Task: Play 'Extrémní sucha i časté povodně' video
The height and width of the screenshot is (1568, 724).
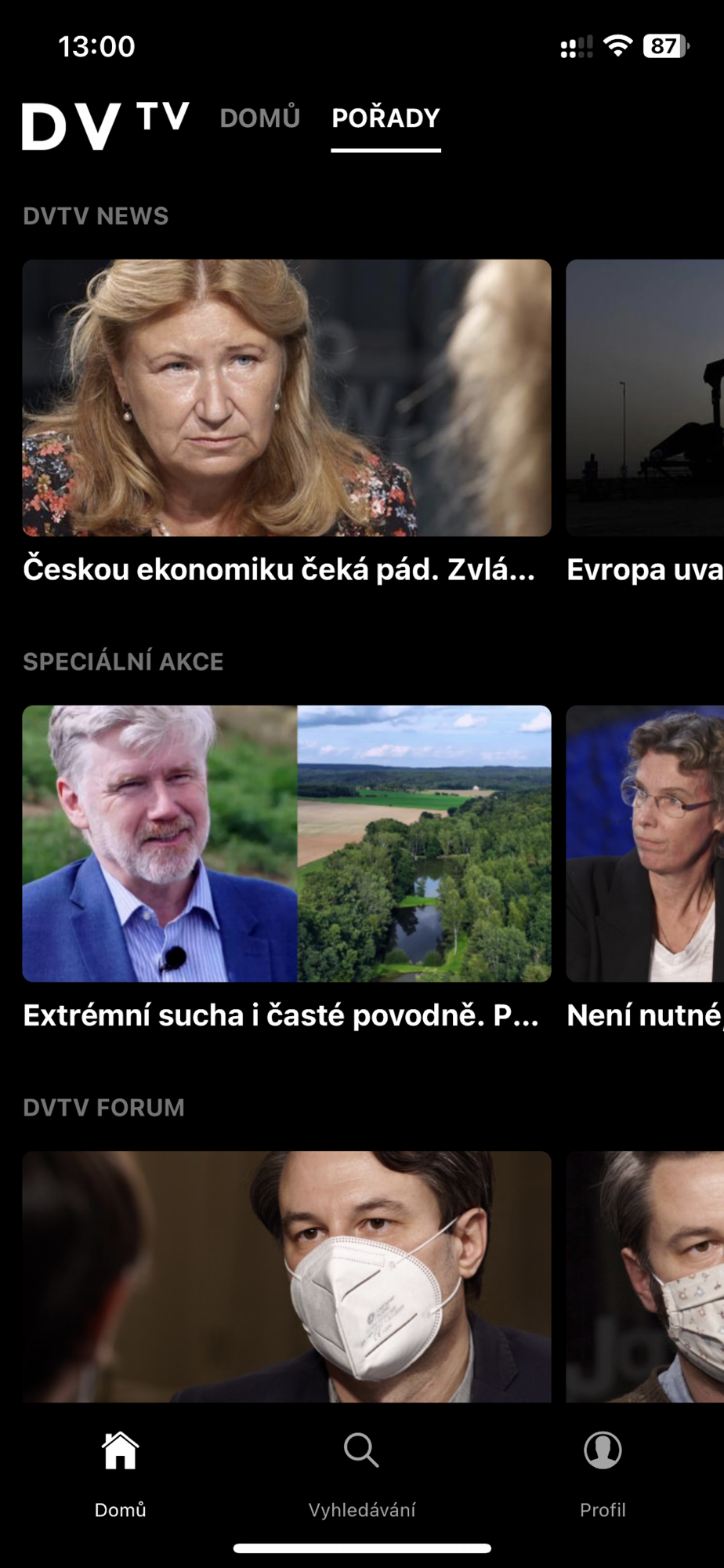Action: 287,844
